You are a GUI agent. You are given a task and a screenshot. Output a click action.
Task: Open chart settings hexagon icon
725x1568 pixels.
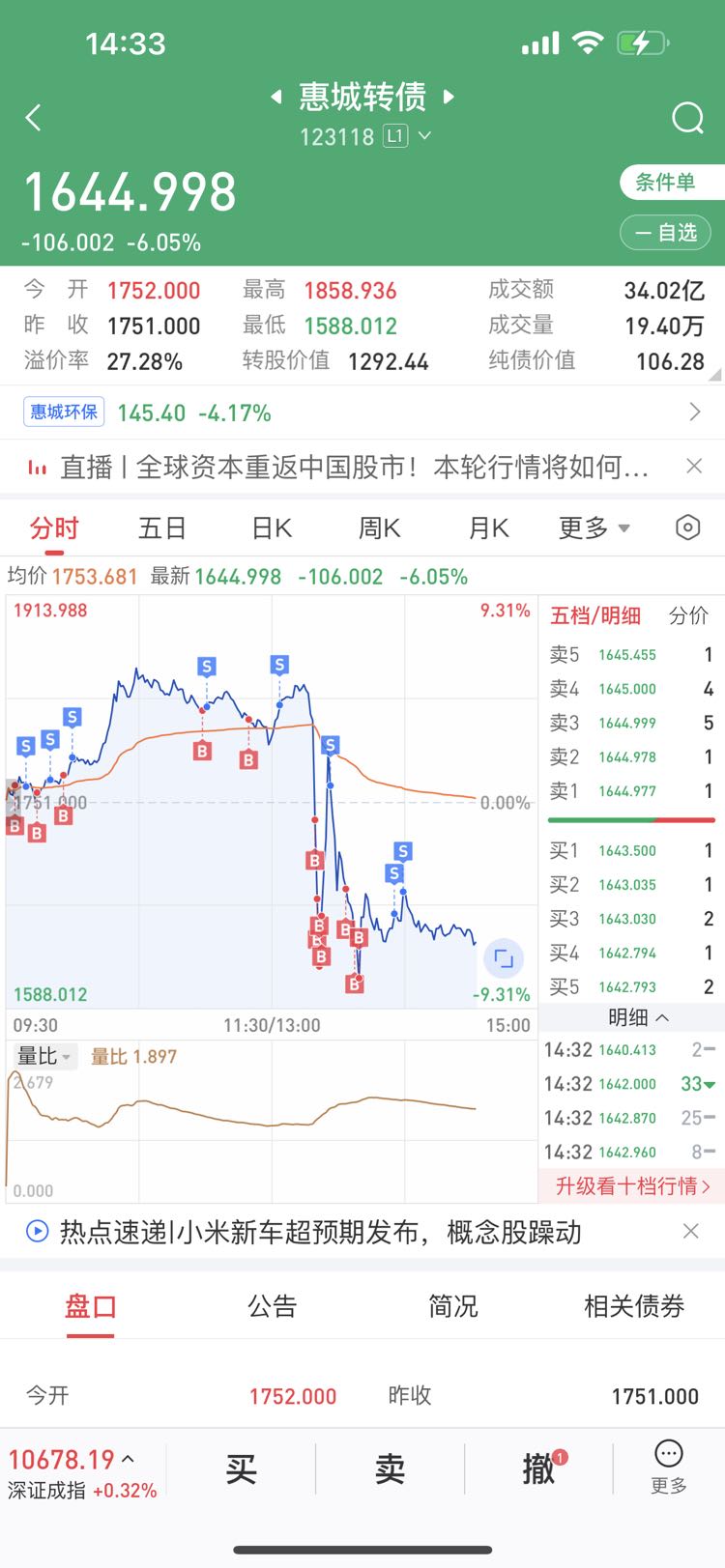pyautogui.click(x=687, y=527)
